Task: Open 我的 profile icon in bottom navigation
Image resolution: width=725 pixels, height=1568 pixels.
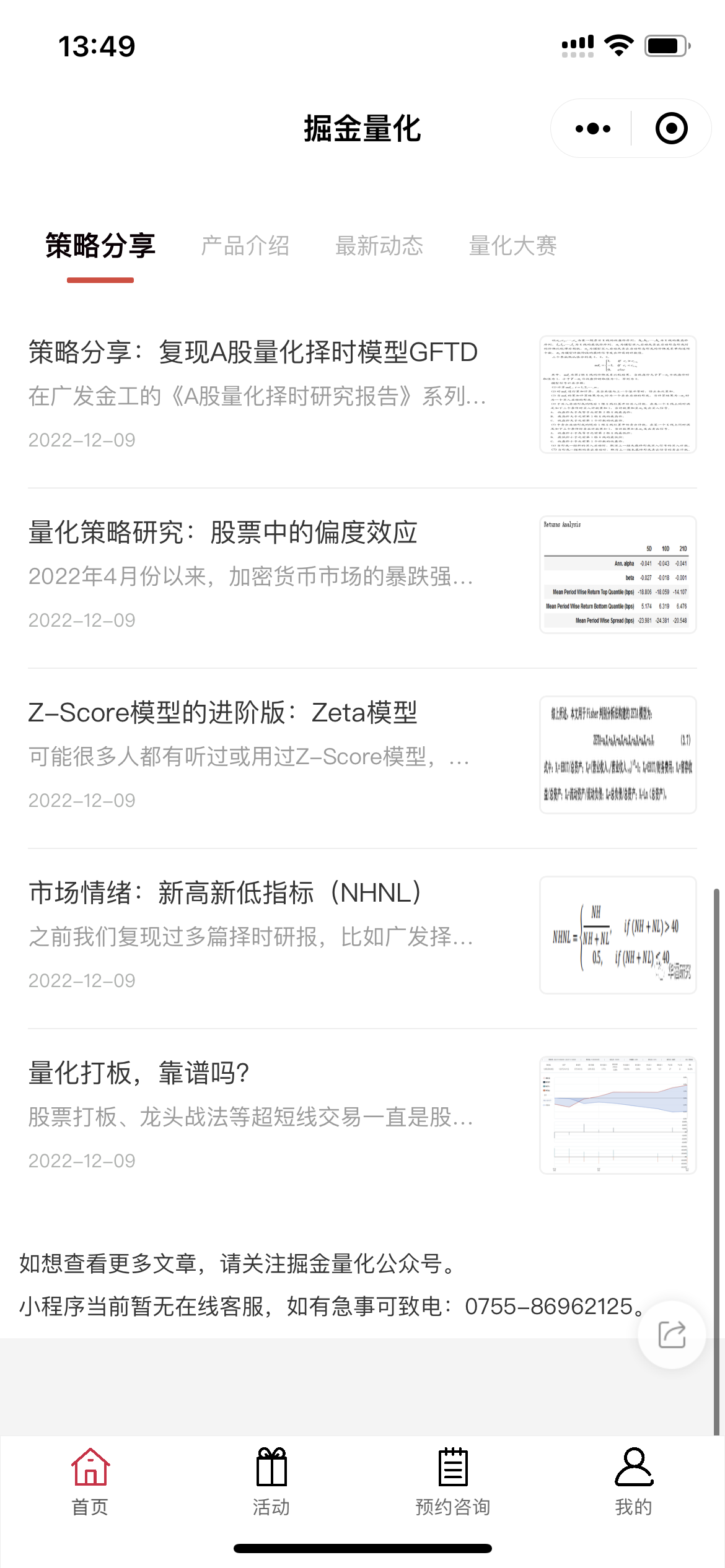Action: 633,1468
